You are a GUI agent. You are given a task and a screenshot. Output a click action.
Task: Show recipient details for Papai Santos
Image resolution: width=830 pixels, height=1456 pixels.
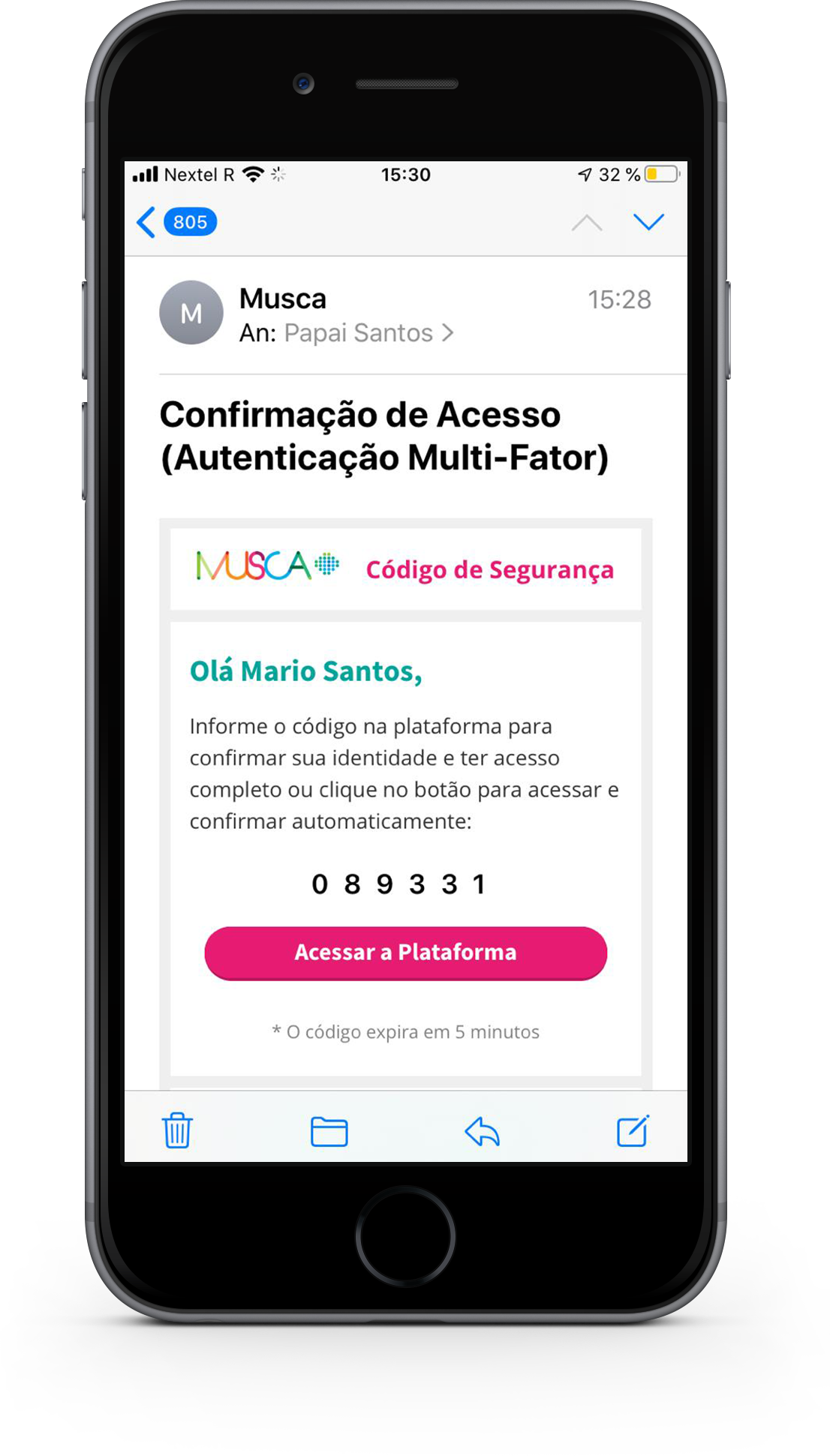tap(360, 333)
